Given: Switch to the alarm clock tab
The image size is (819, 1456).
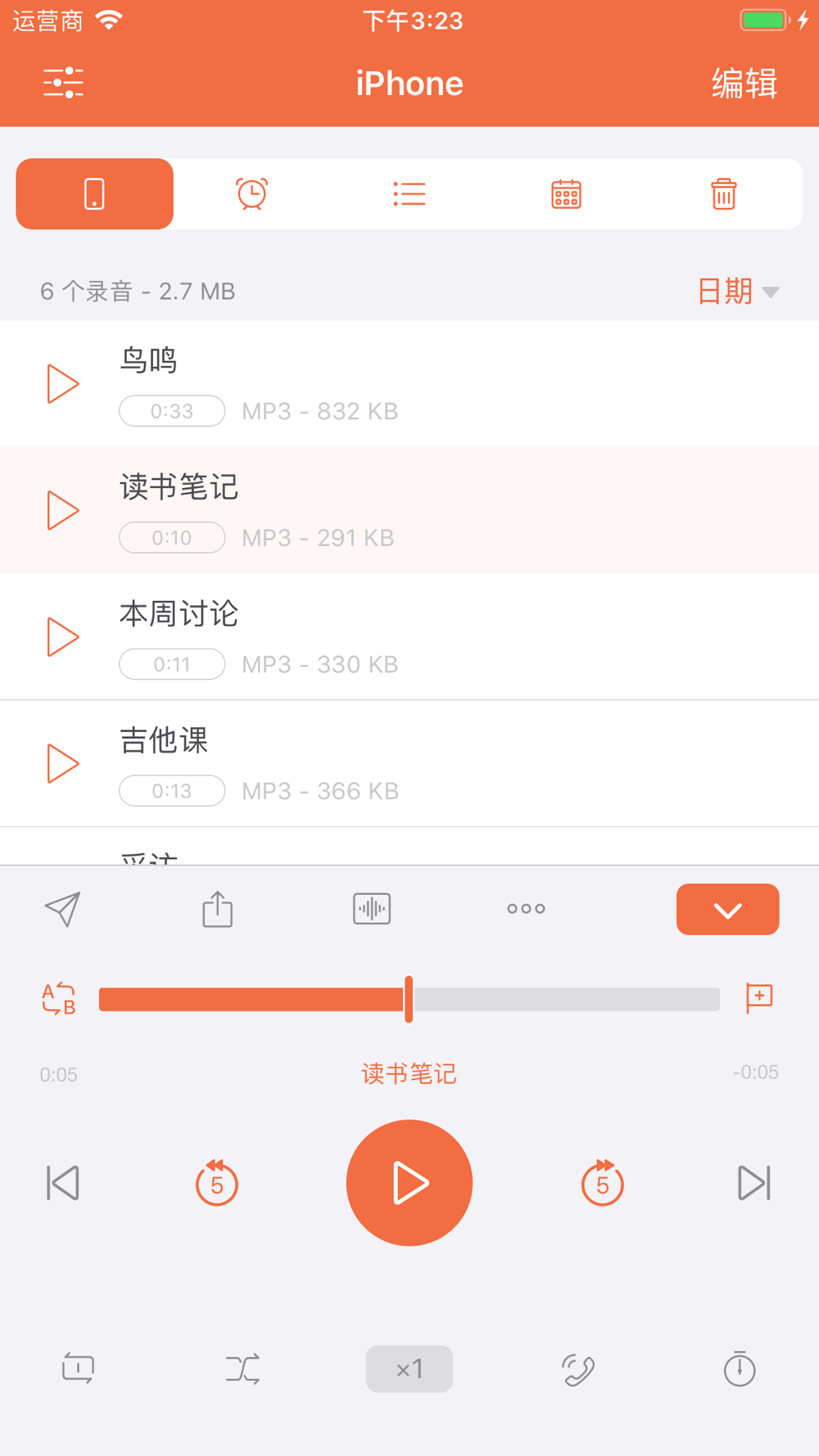Looking at the screenshot, I should click(251, 194).
